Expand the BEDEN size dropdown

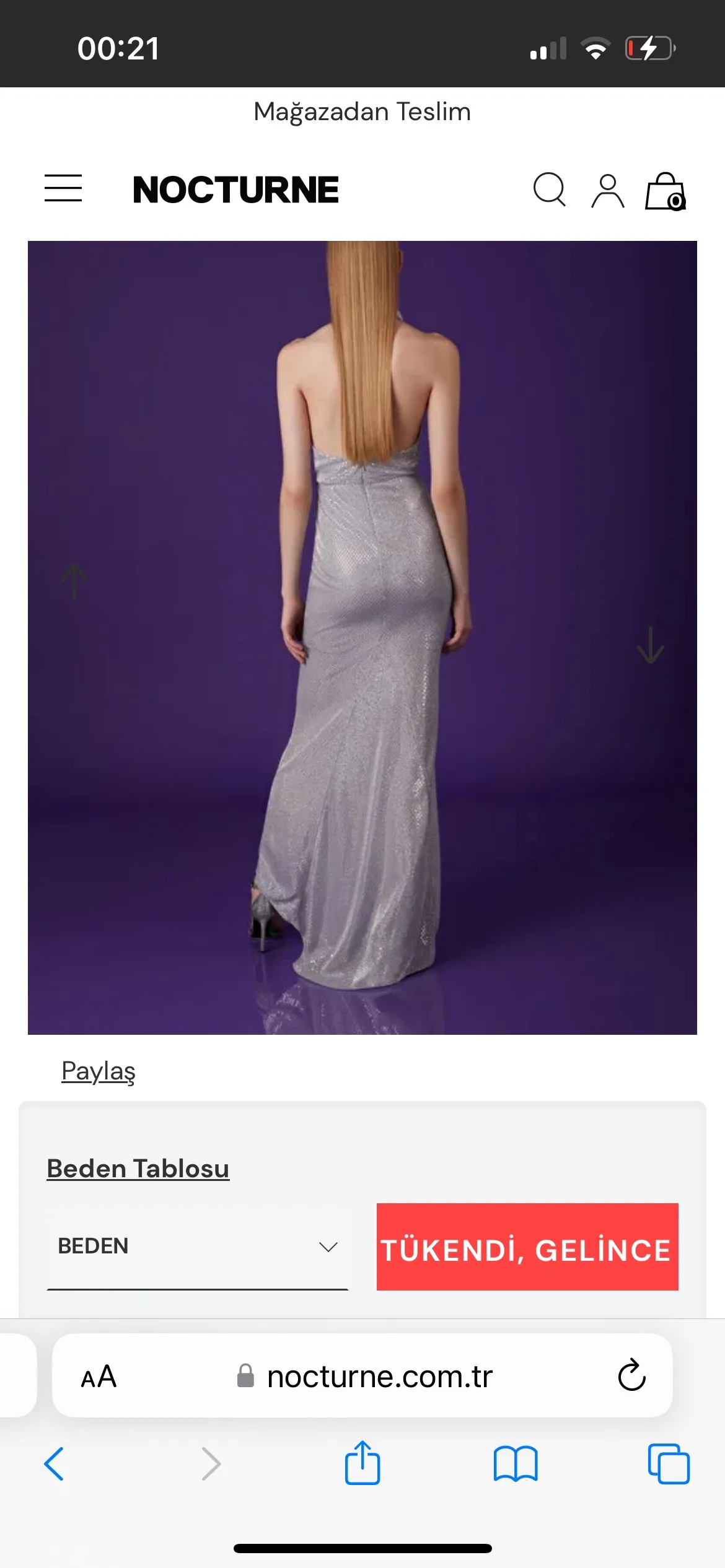point(198,1247)
